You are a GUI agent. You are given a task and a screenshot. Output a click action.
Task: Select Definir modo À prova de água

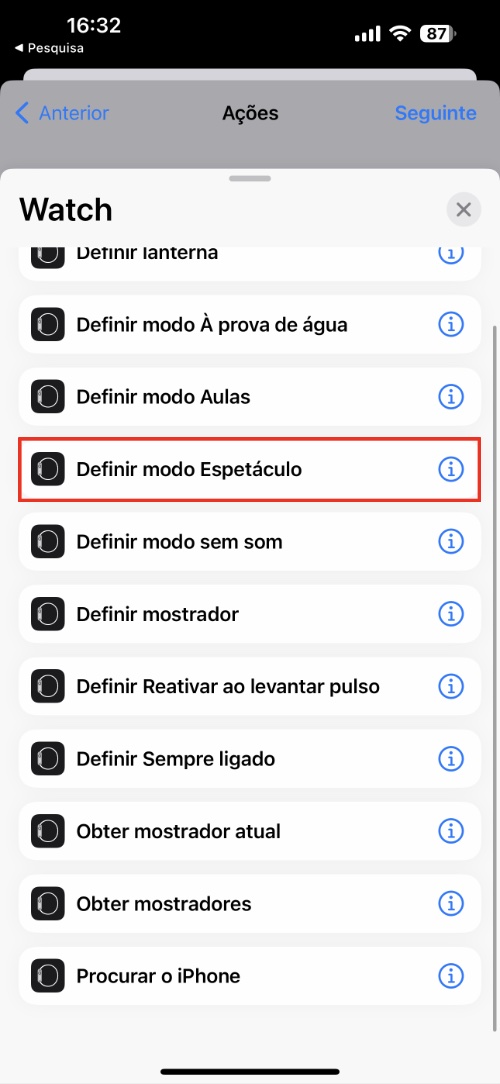coord(249,324)
